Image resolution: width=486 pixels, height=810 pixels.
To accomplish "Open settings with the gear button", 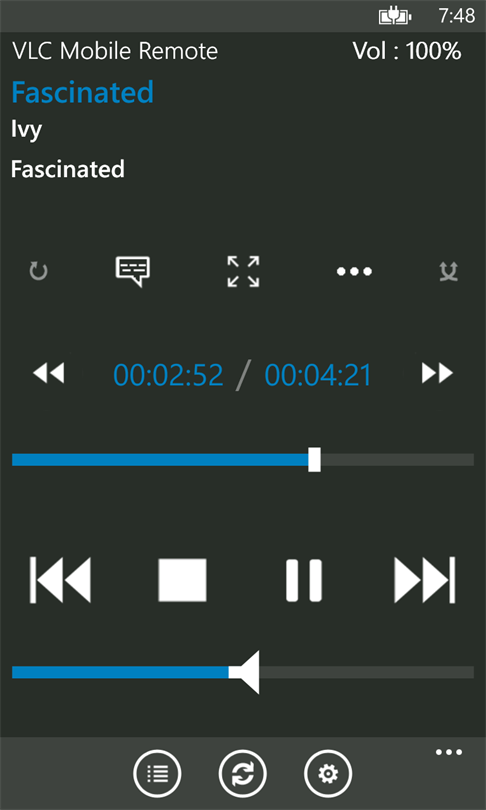I will click(328, 774).
